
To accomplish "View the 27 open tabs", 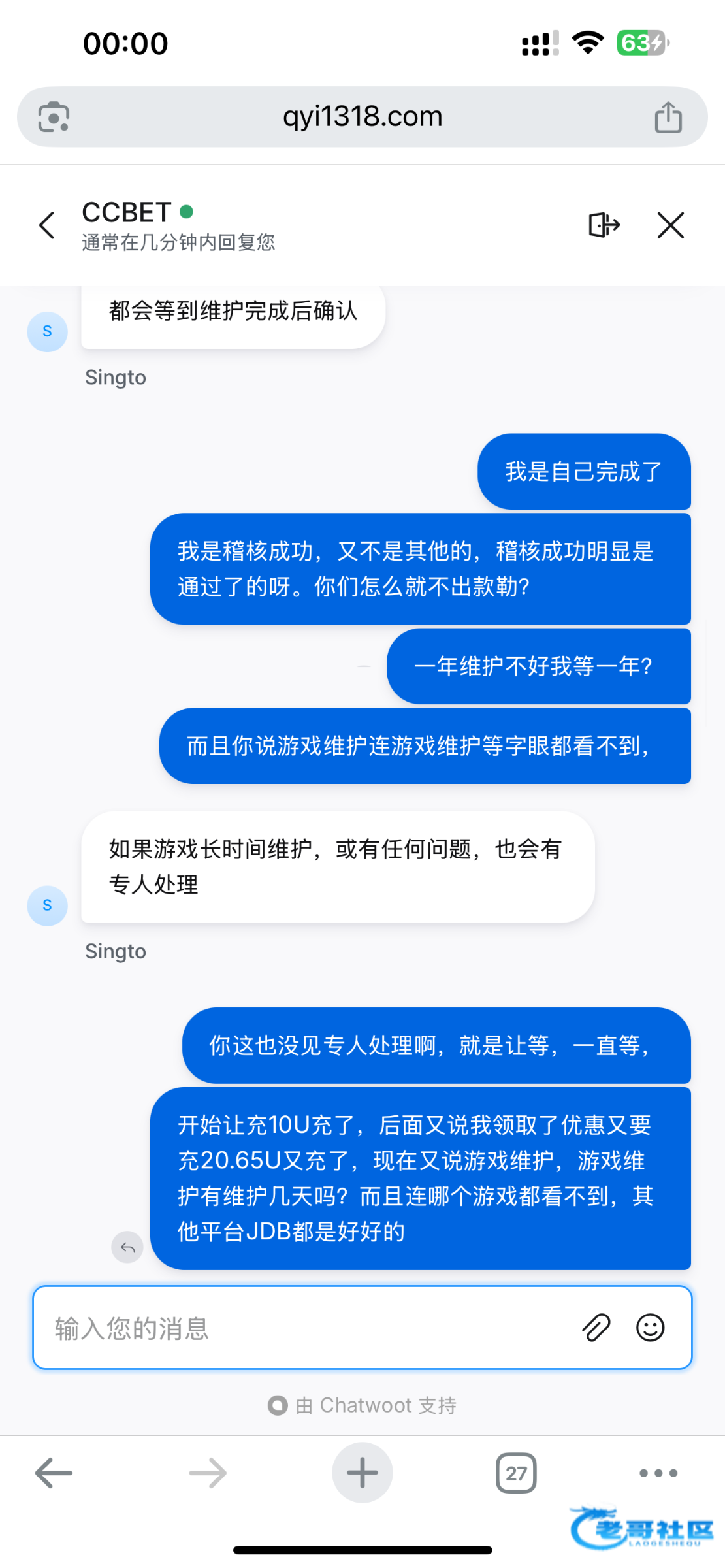I will [x=516, y=1473].
